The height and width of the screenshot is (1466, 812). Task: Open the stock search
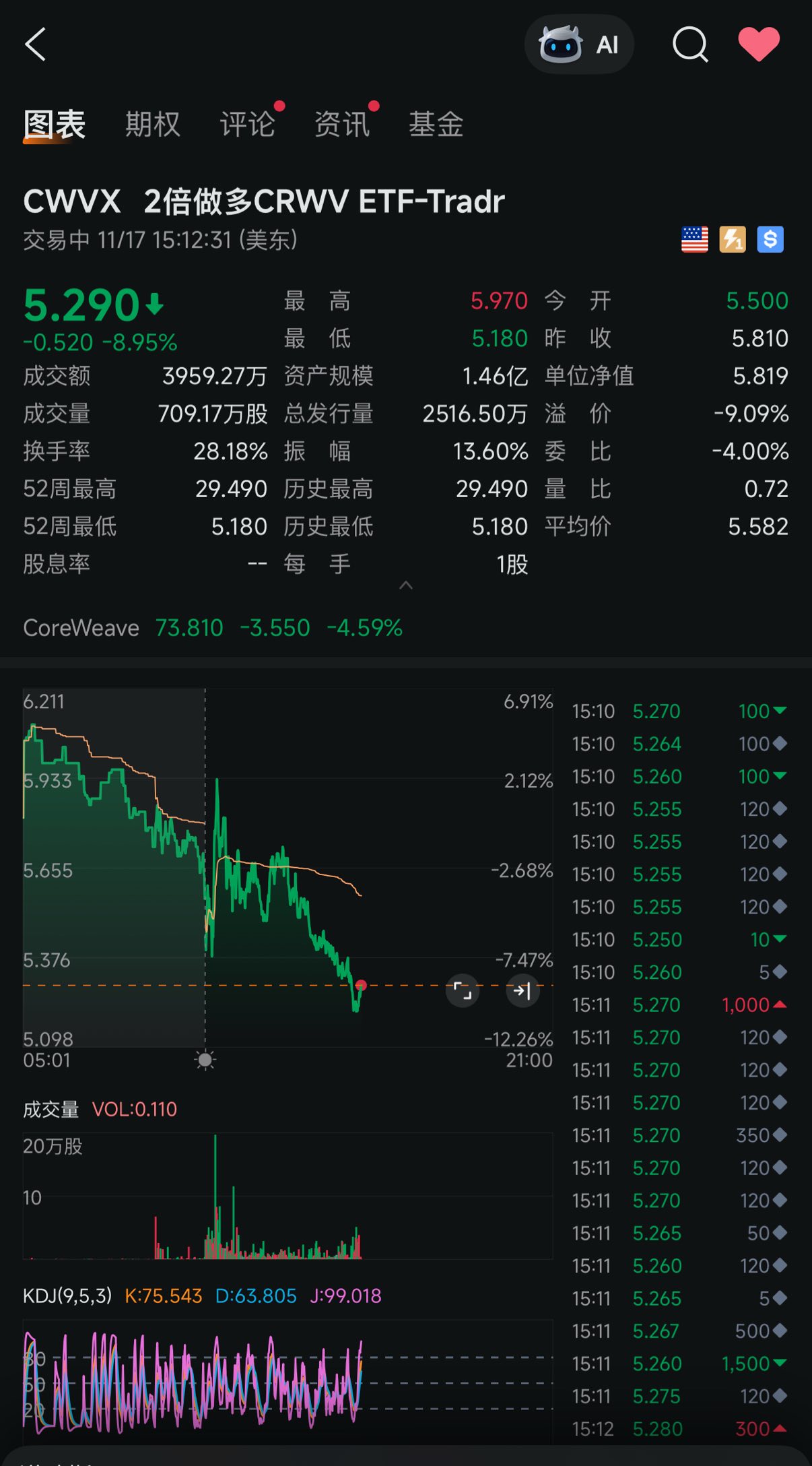click(690, 44)
